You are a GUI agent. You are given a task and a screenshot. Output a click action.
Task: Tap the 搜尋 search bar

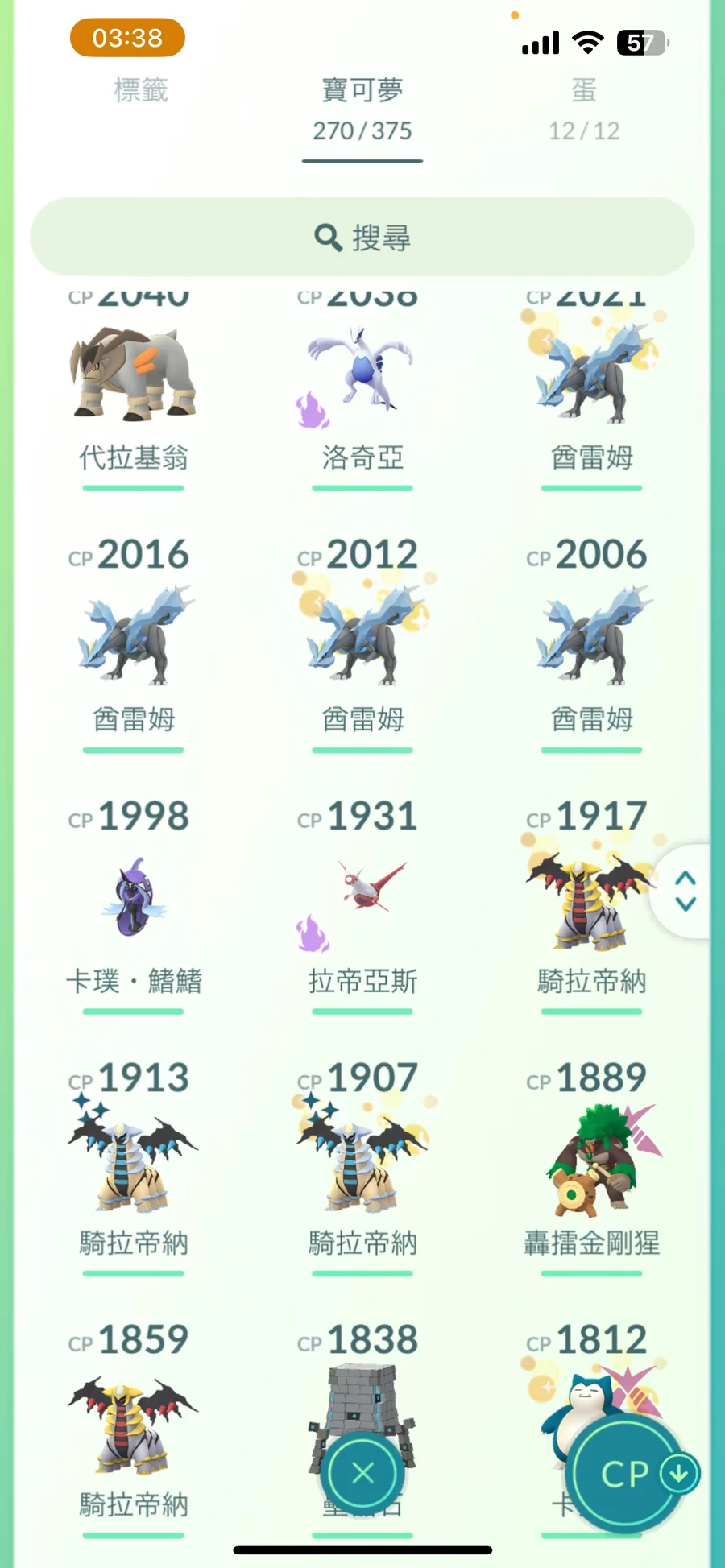pyautogui.click(x=362, y=238)
